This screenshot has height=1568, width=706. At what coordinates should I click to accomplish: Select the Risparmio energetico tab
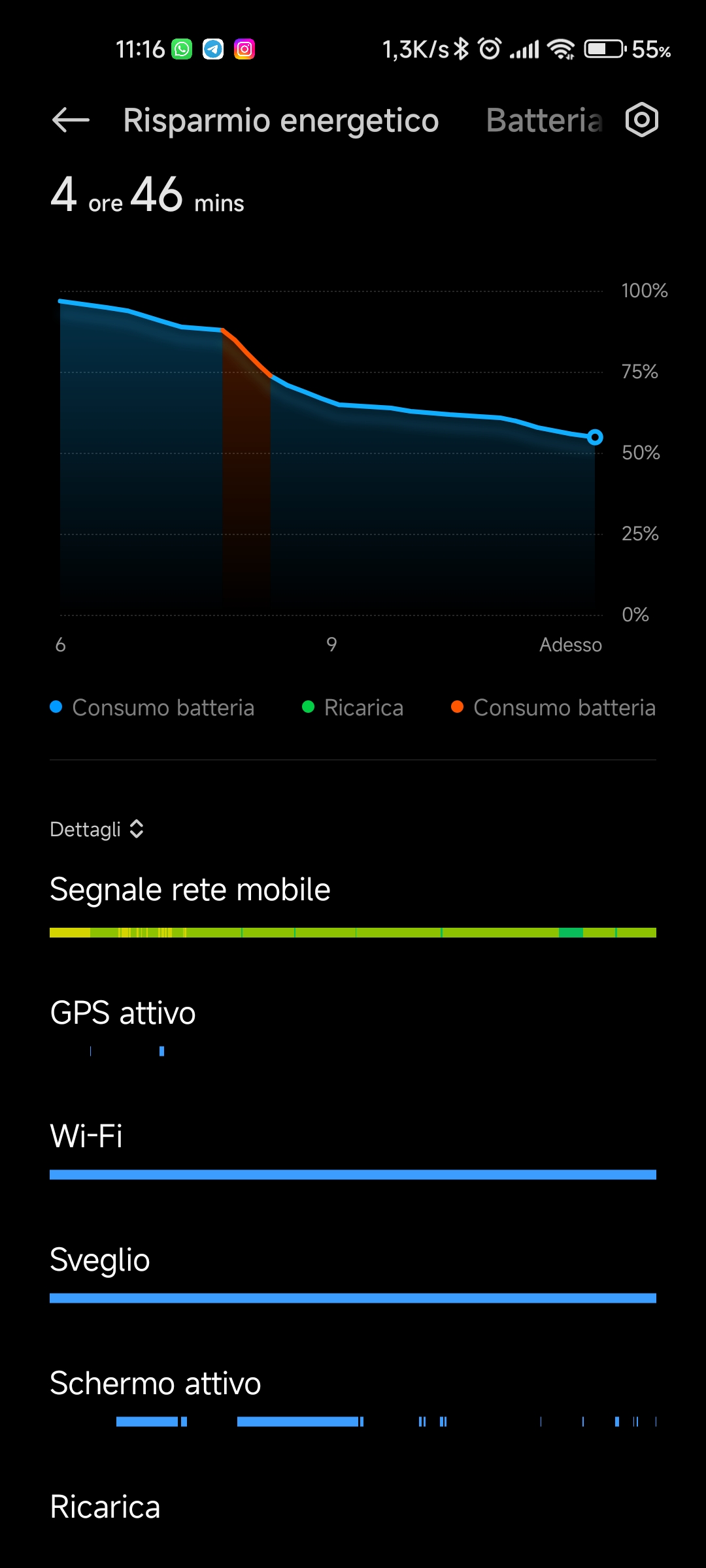[x=281, y=121]
